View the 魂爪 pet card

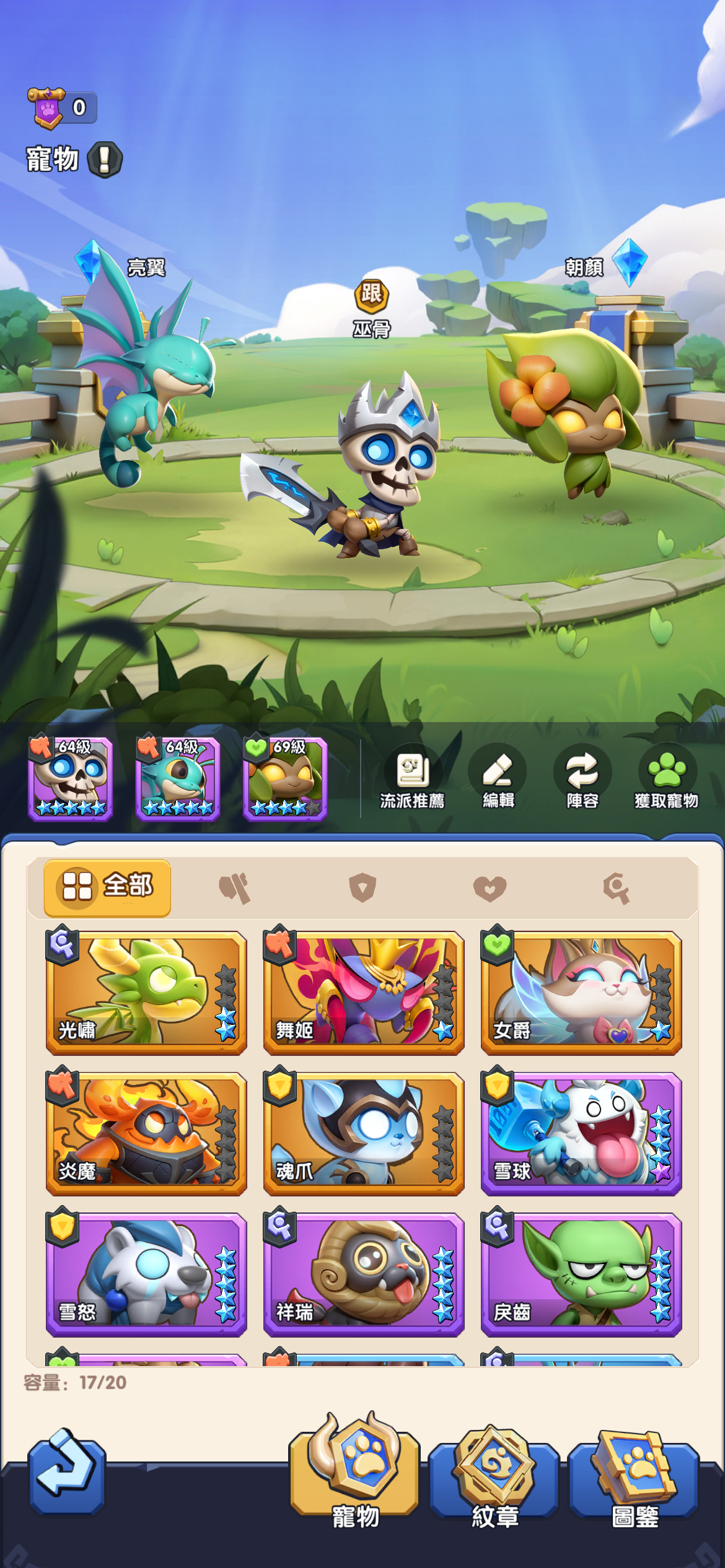[x=364, y=1133]
